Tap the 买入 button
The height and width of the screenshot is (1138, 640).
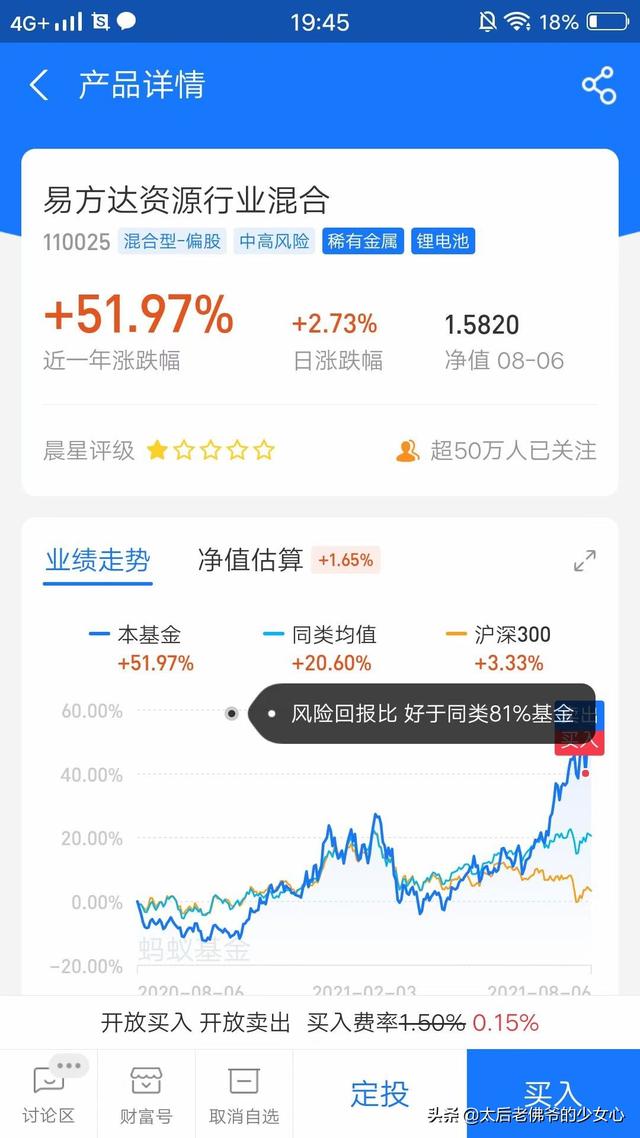[x=552, y=1094]
